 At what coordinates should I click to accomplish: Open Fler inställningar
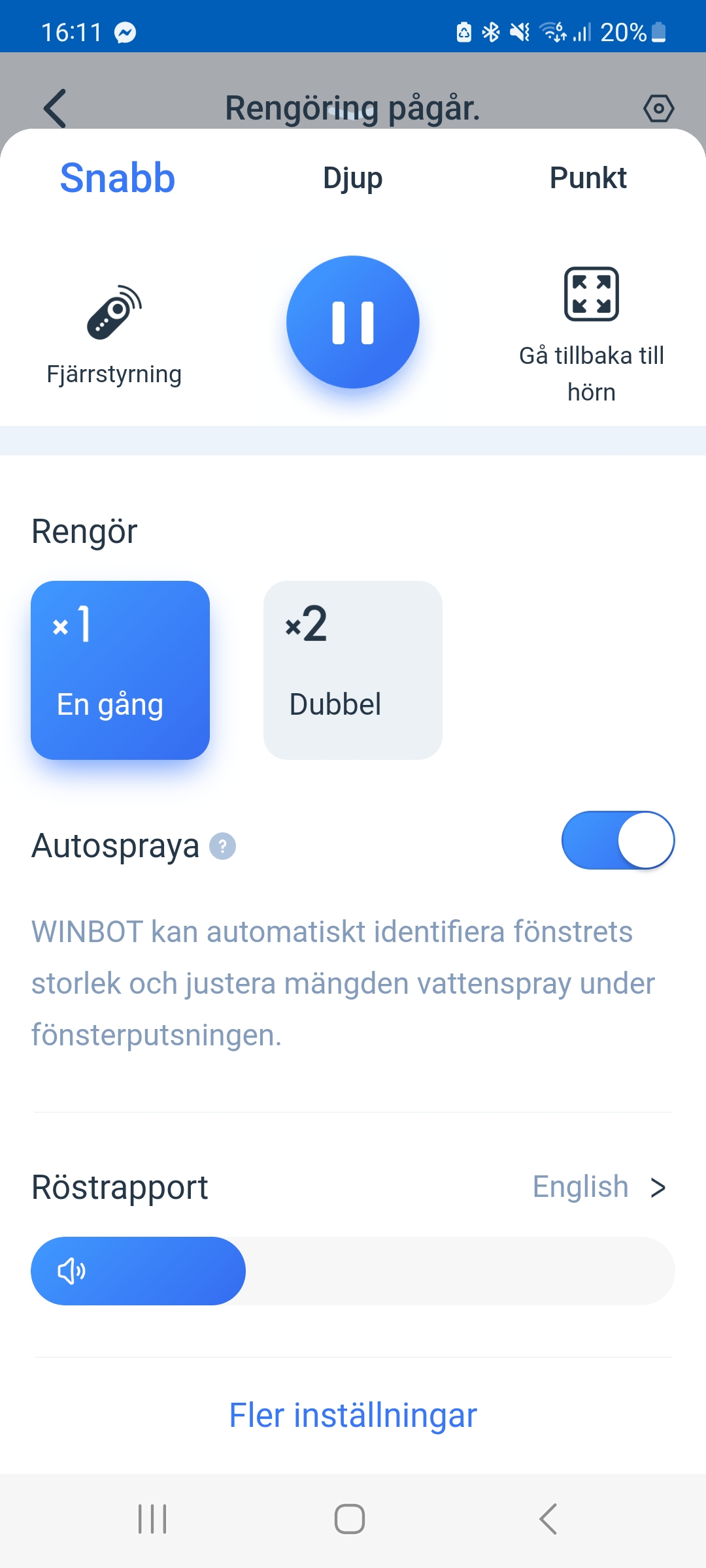pos(353,1415)
